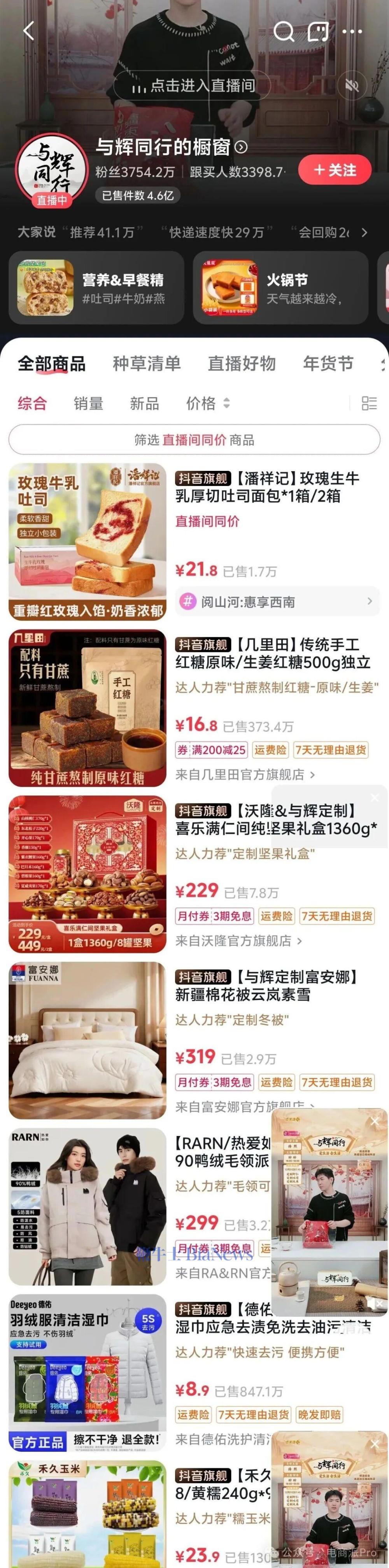The width and height of the screenshot is (389, 1568).
Task: Toggle the product list layout icon
Action: tap(369, 403)
